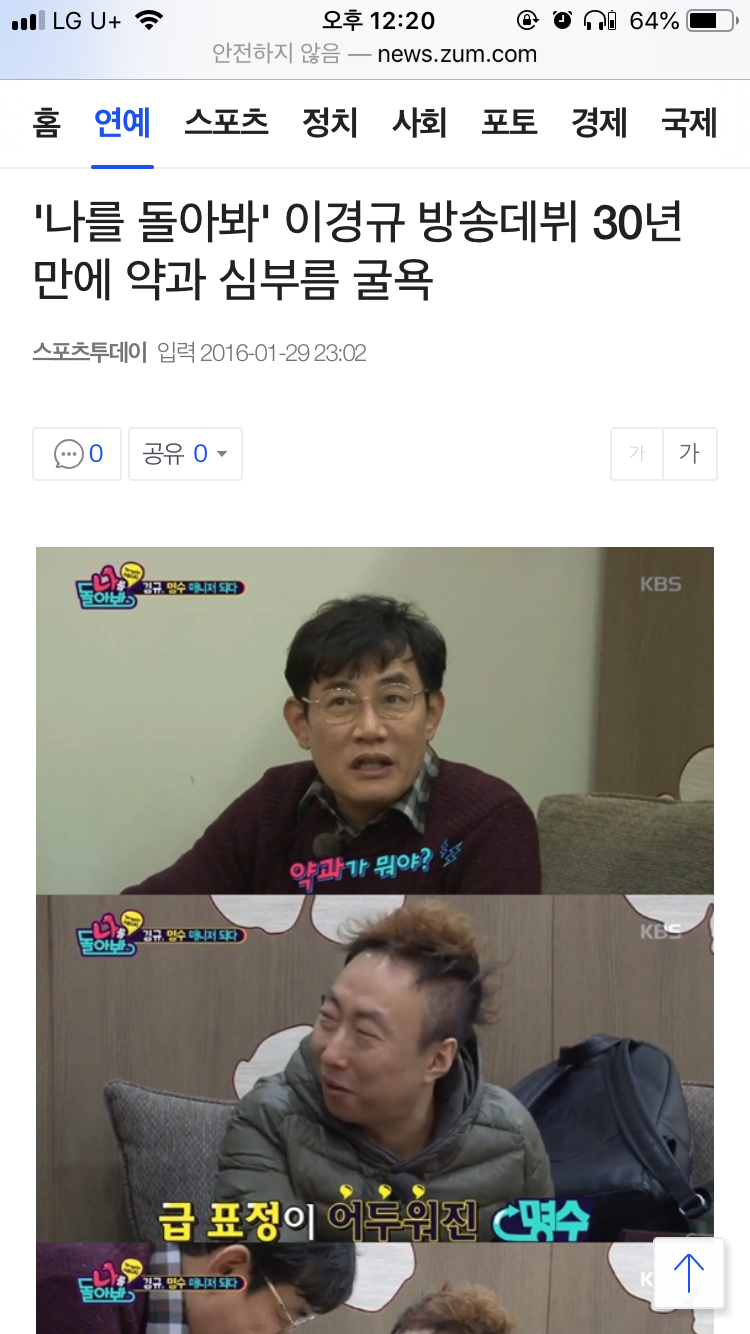Decrease text size with small 가
Image resolution: width=750 pixels, height=1334 pixels.
pos(637,454)
